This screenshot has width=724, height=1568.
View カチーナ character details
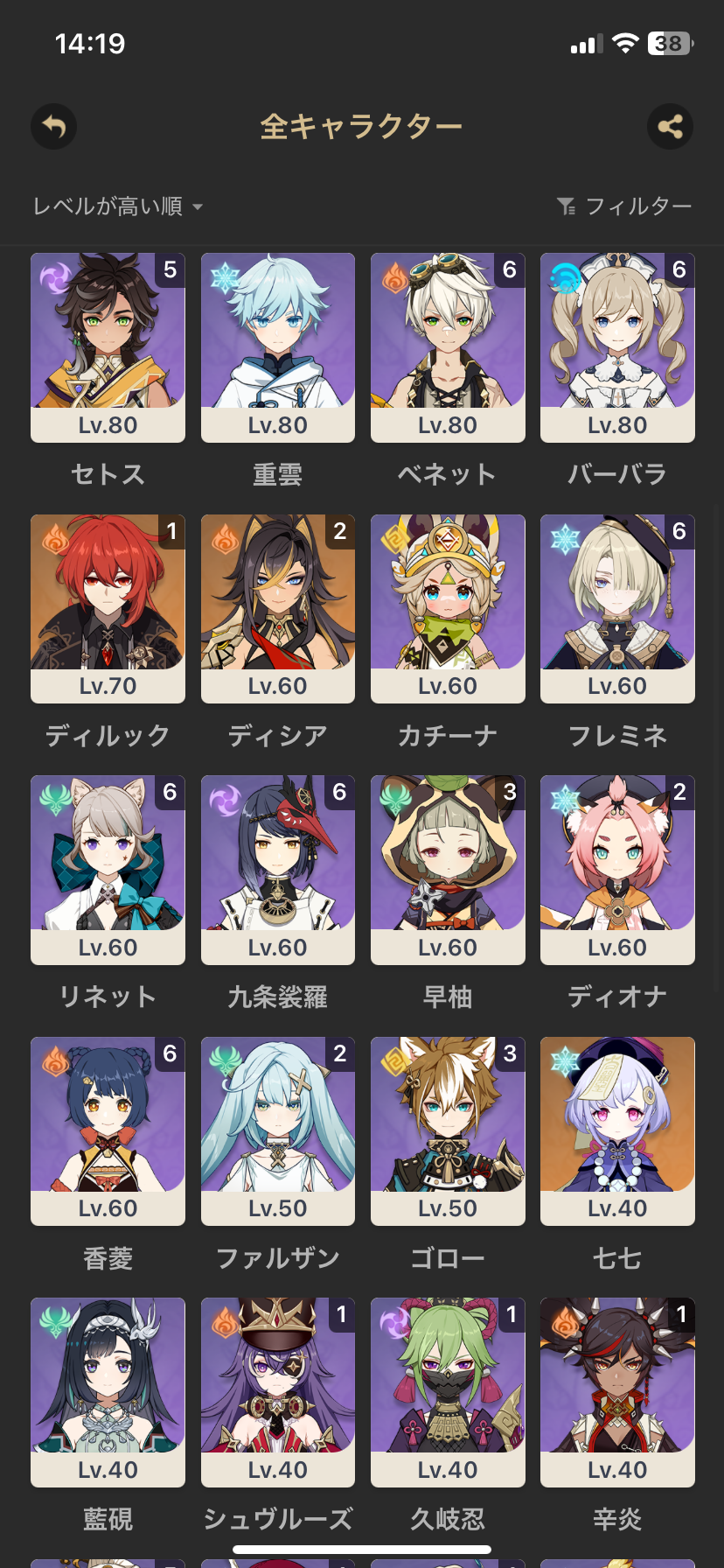448,608
